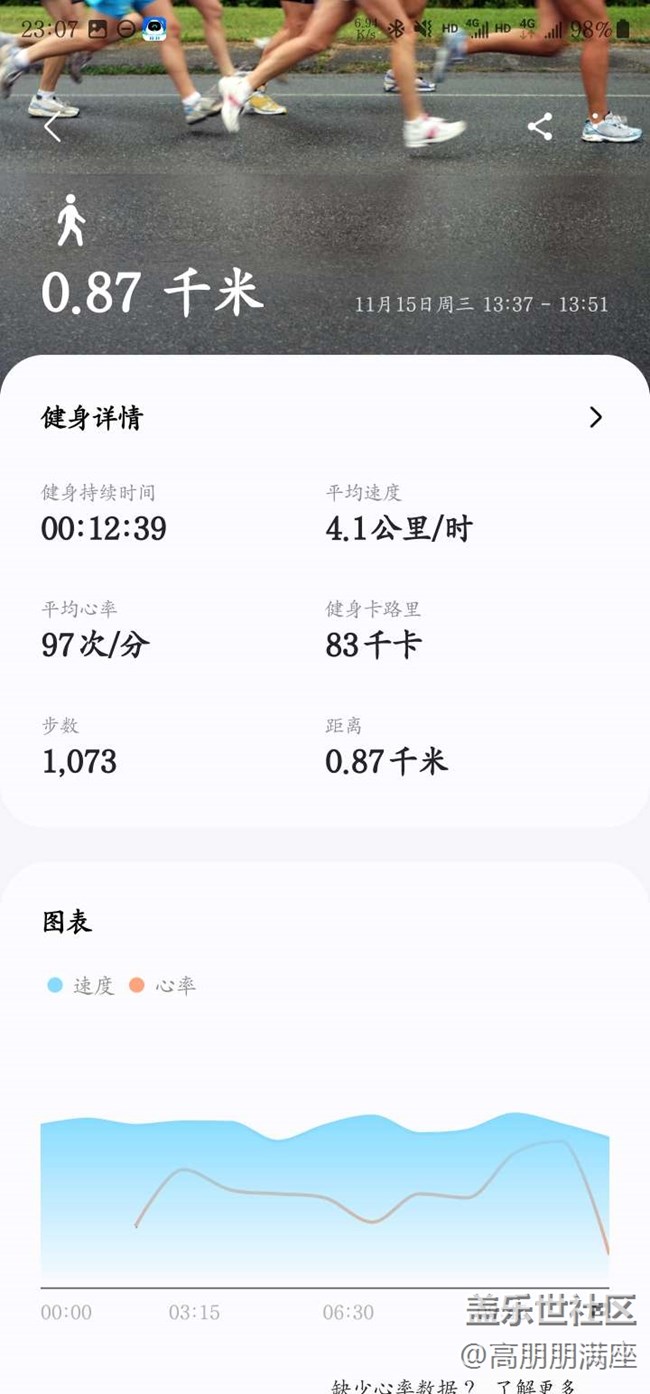Expand the 健身详情 details chevron

coord(596,417)
